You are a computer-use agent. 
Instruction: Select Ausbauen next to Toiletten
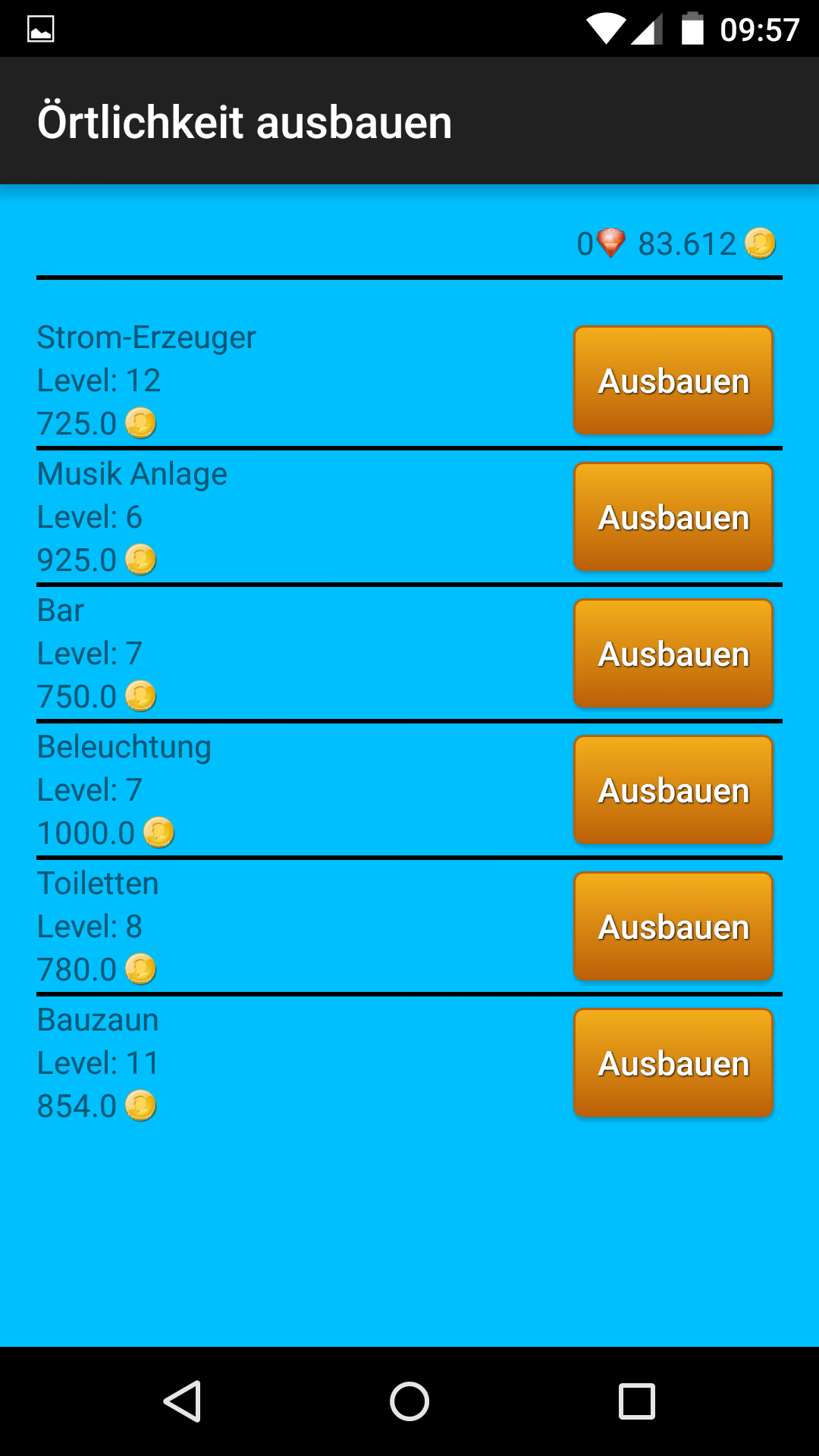pyautogui.click(x=673, y=927)
